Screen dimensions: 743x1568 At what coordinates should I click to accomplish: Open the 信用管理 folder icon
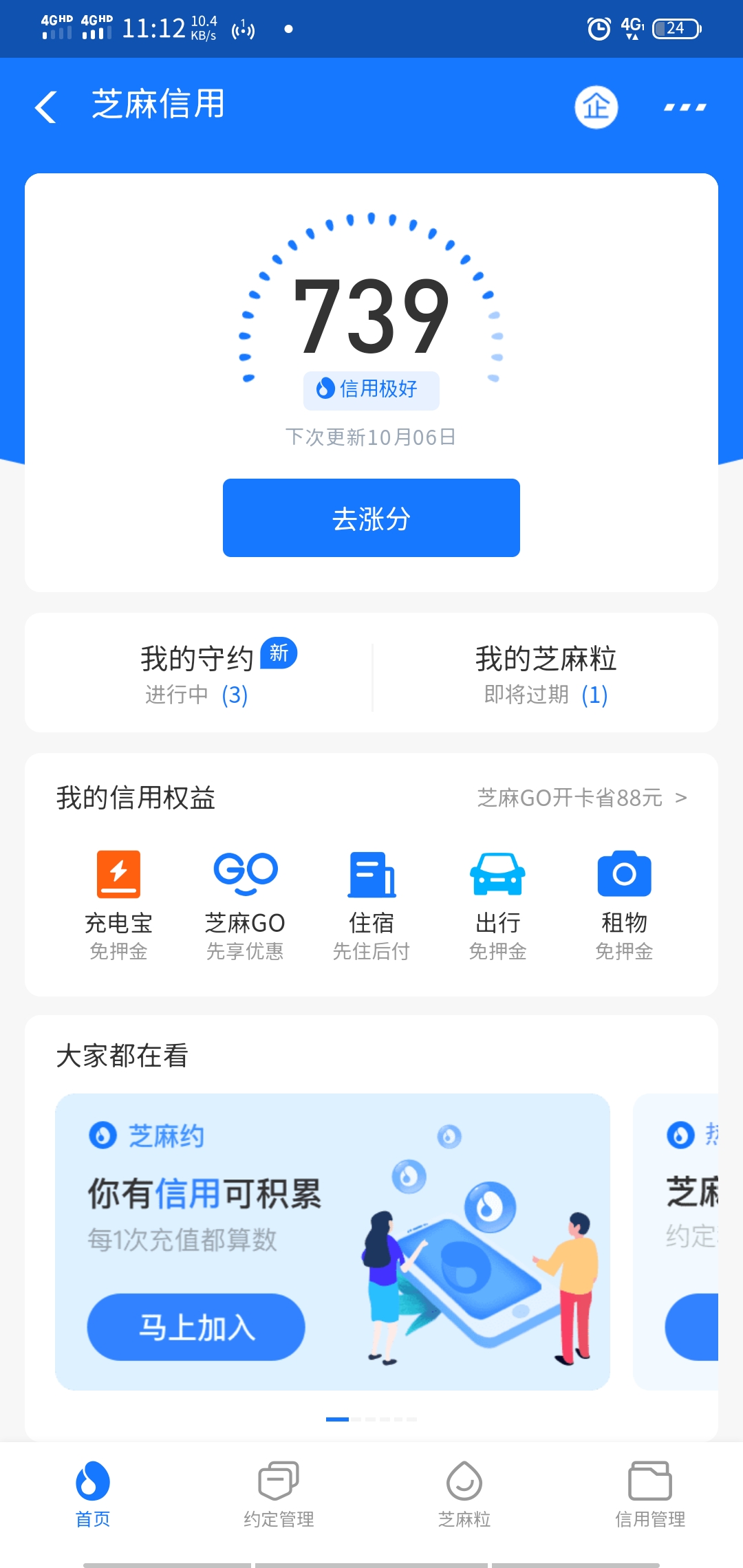pyautogui.click(x=649, y=1479)
